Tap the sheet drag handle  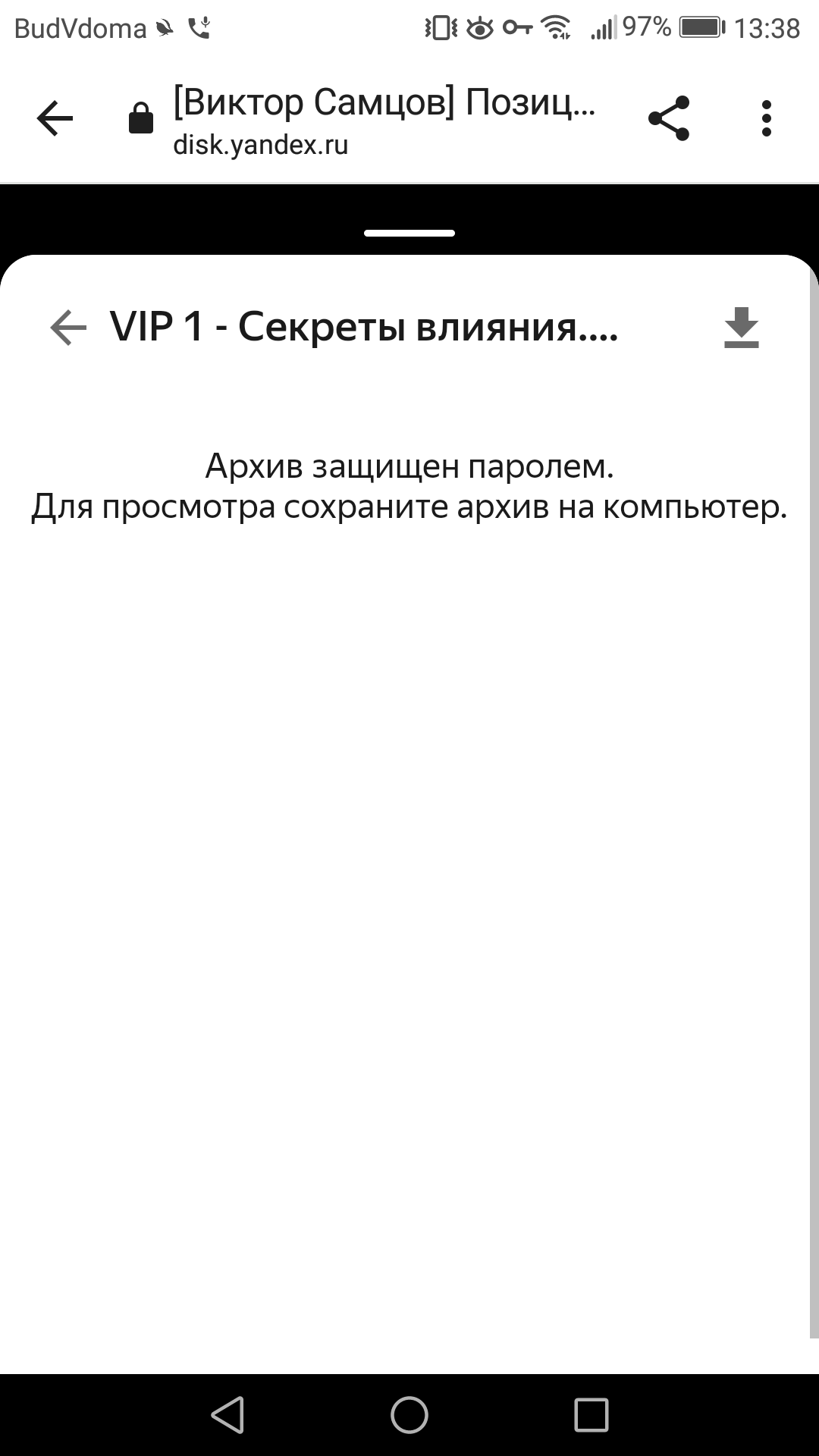point(409,234)
